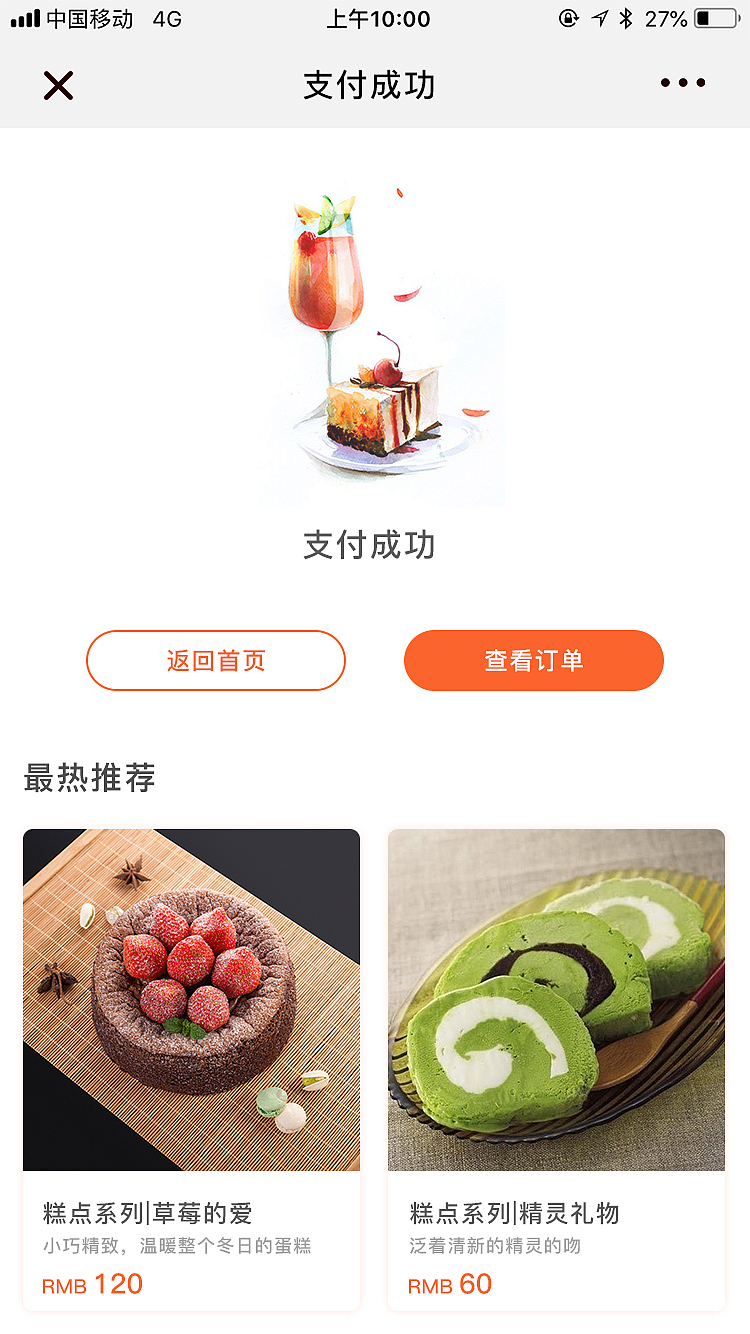
Task: Tap the strawberry cake product thumbnail
Action: point(192,1000)
